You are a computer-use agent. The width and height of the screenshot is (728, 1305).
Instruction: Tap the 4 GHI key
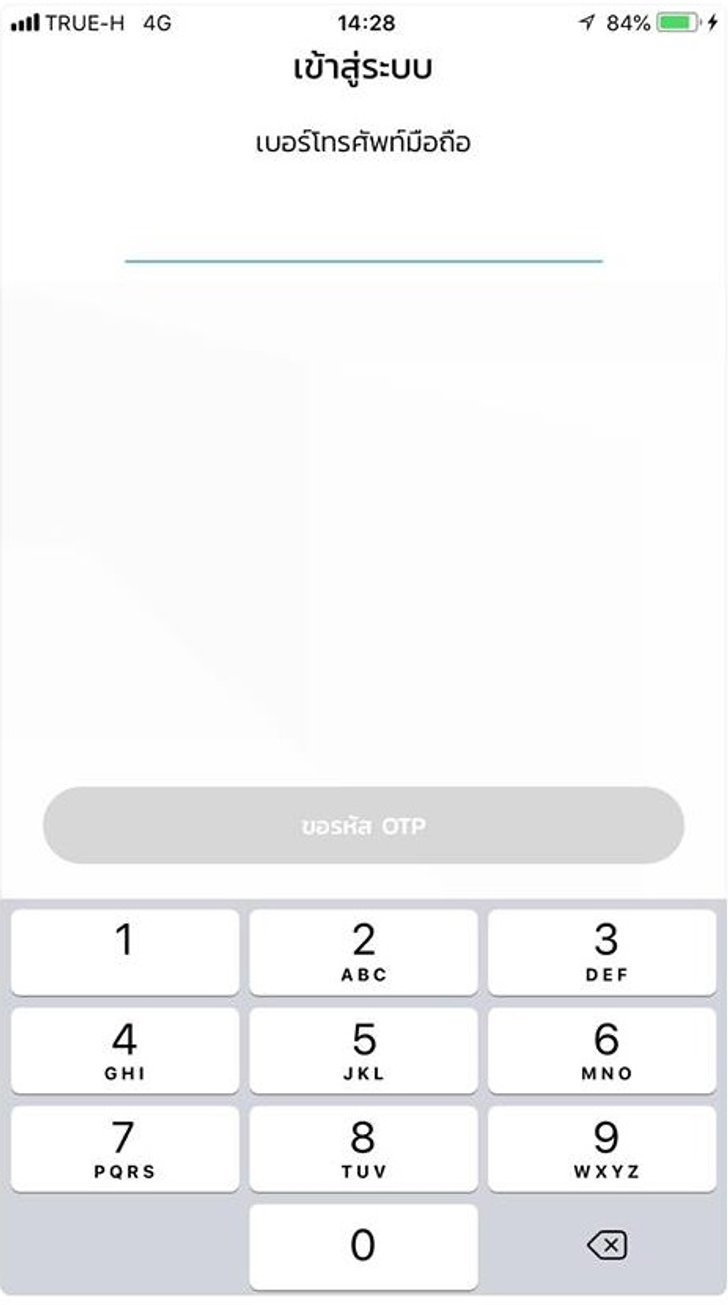[125, 1050]
